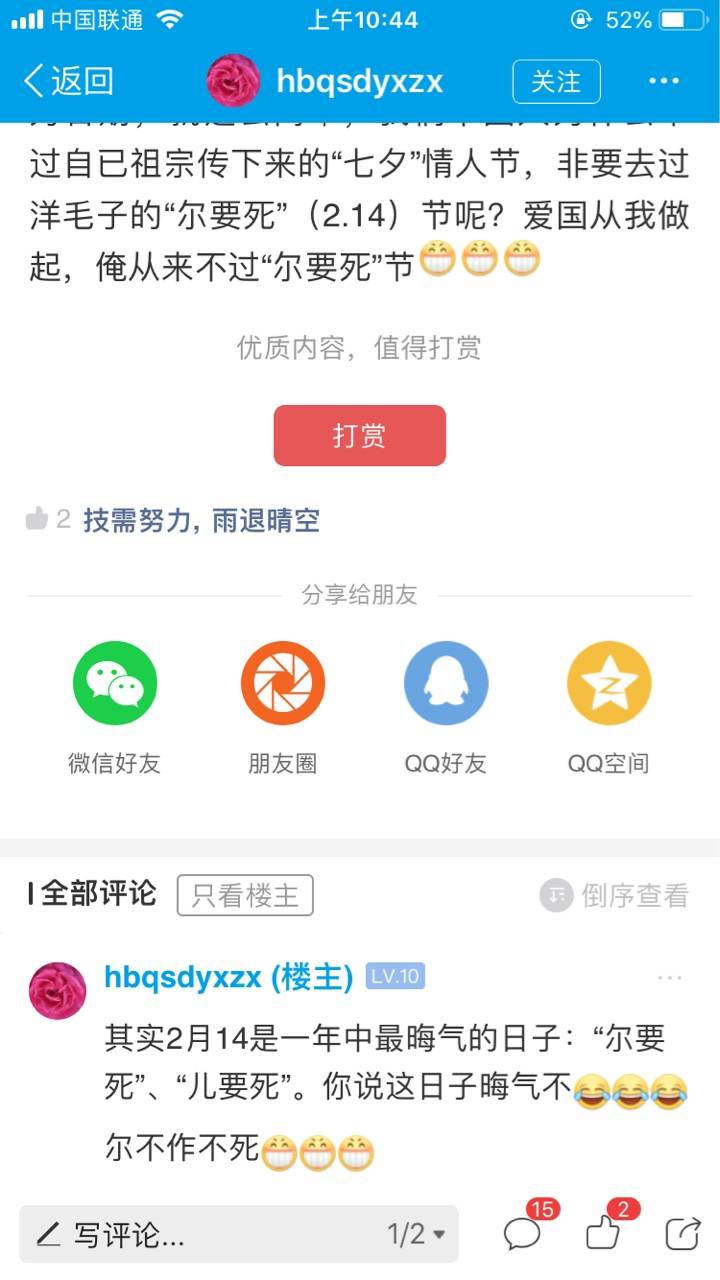Follow hbqsdyxzx with the 关注 button
This screenshot has width=720, height=1280.
click(556, 82)
